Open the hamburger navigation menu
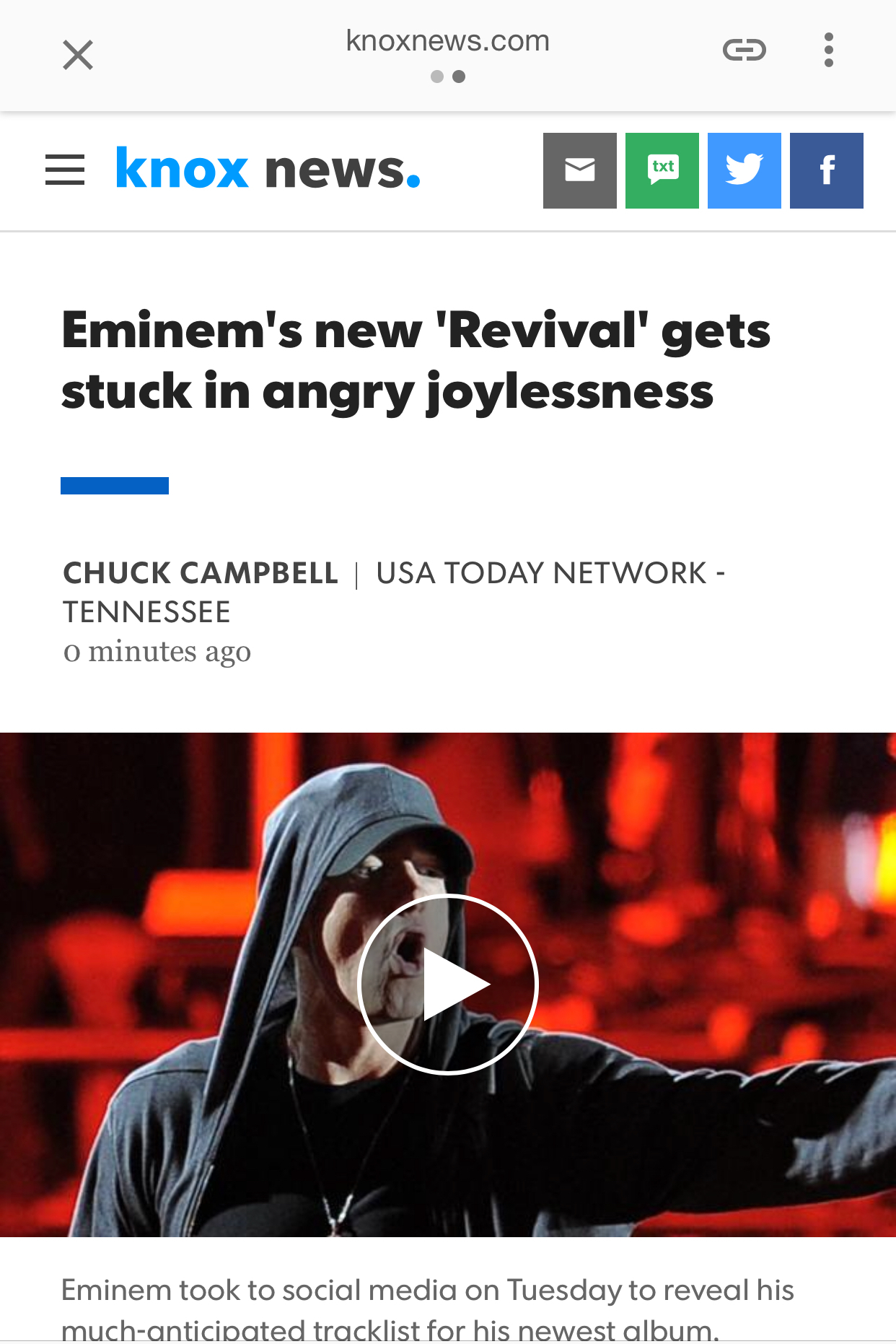896x1344 pixels. point(65,170)
